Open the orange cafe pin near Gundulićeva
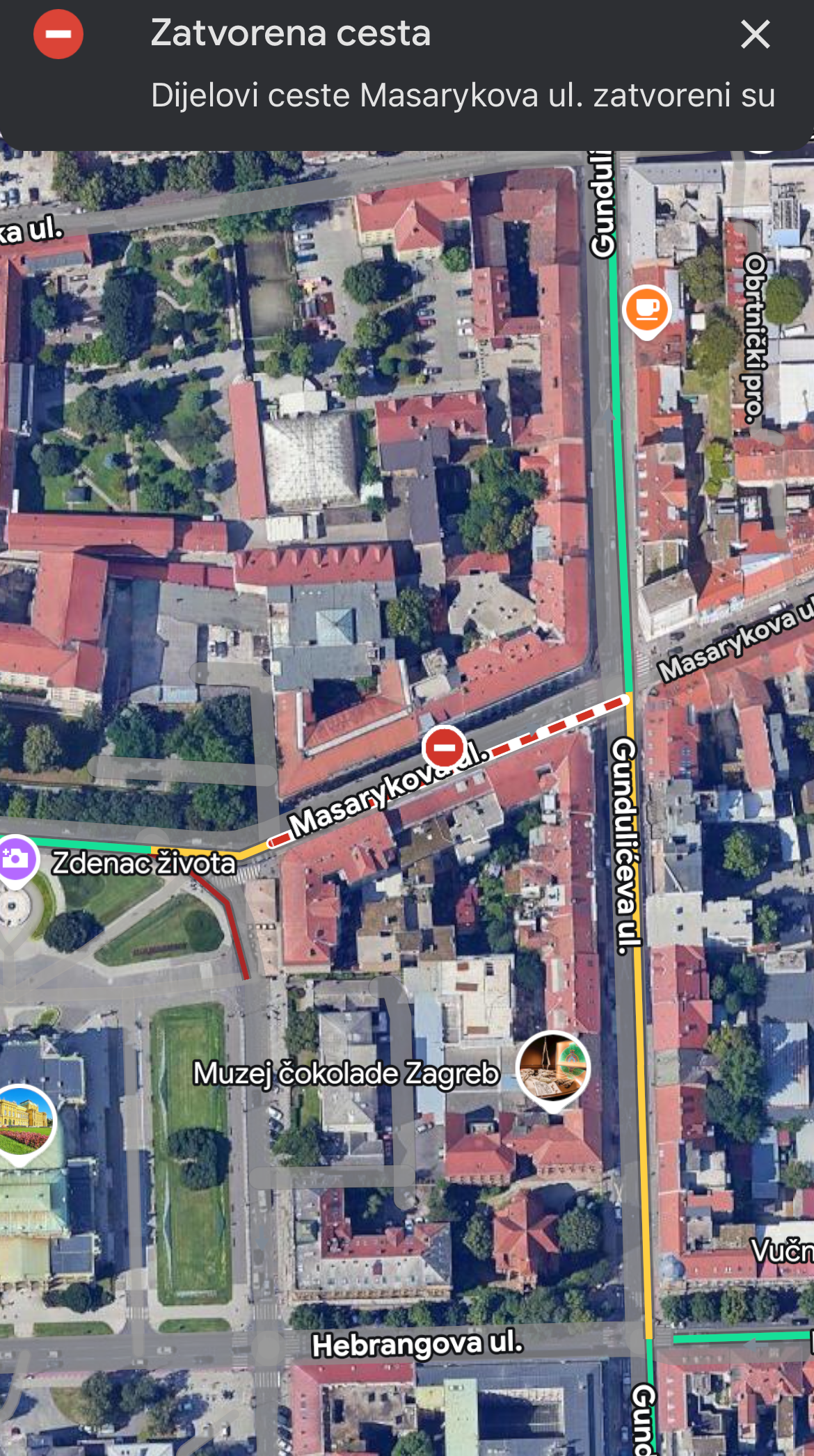814x1456 pixels. coord(646,310)
